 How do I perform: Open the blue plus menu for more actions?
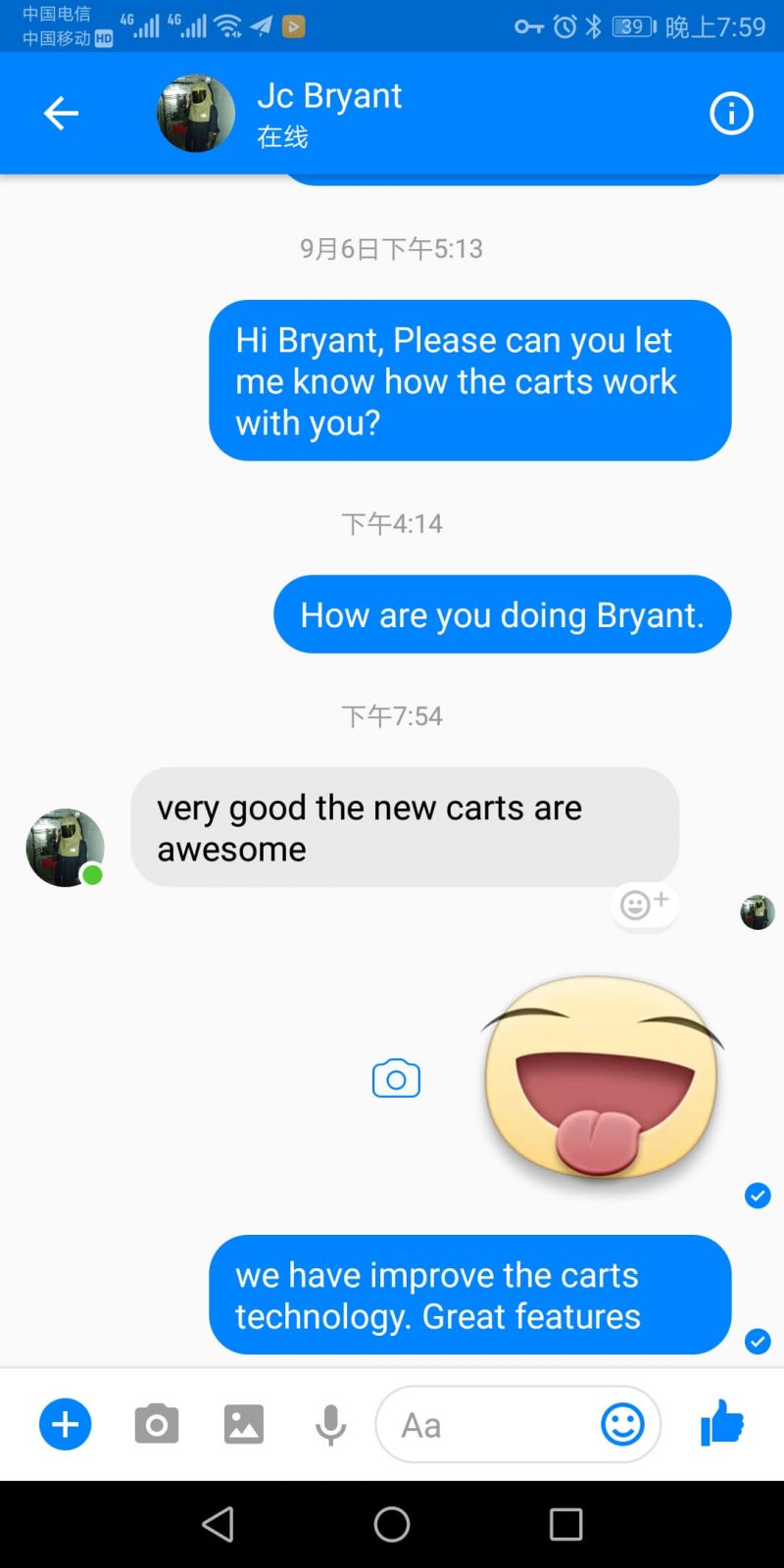[66, 1424]
